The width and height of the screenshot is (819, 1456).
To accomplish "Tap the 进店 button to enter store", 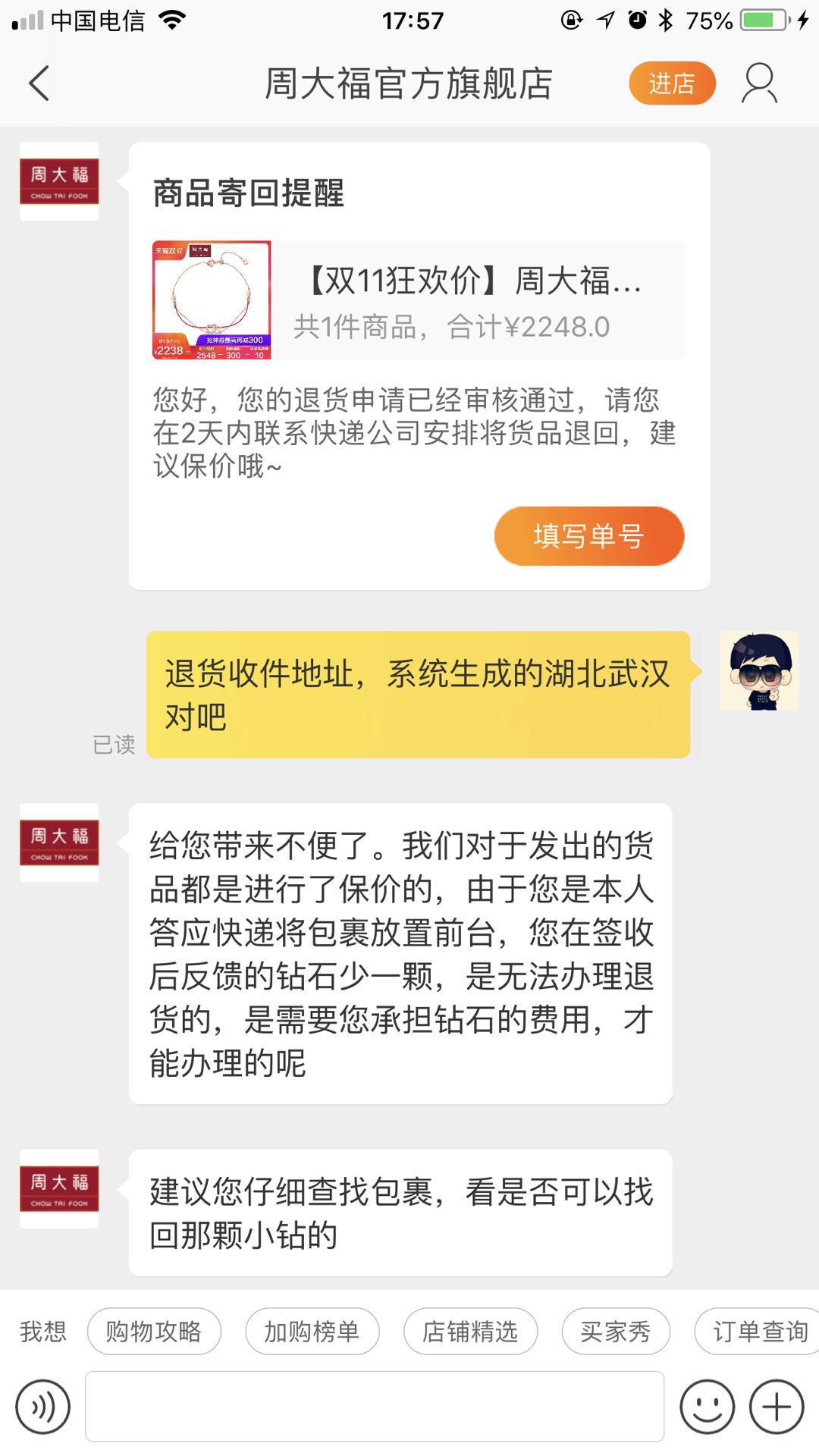I will click(672, 83).
